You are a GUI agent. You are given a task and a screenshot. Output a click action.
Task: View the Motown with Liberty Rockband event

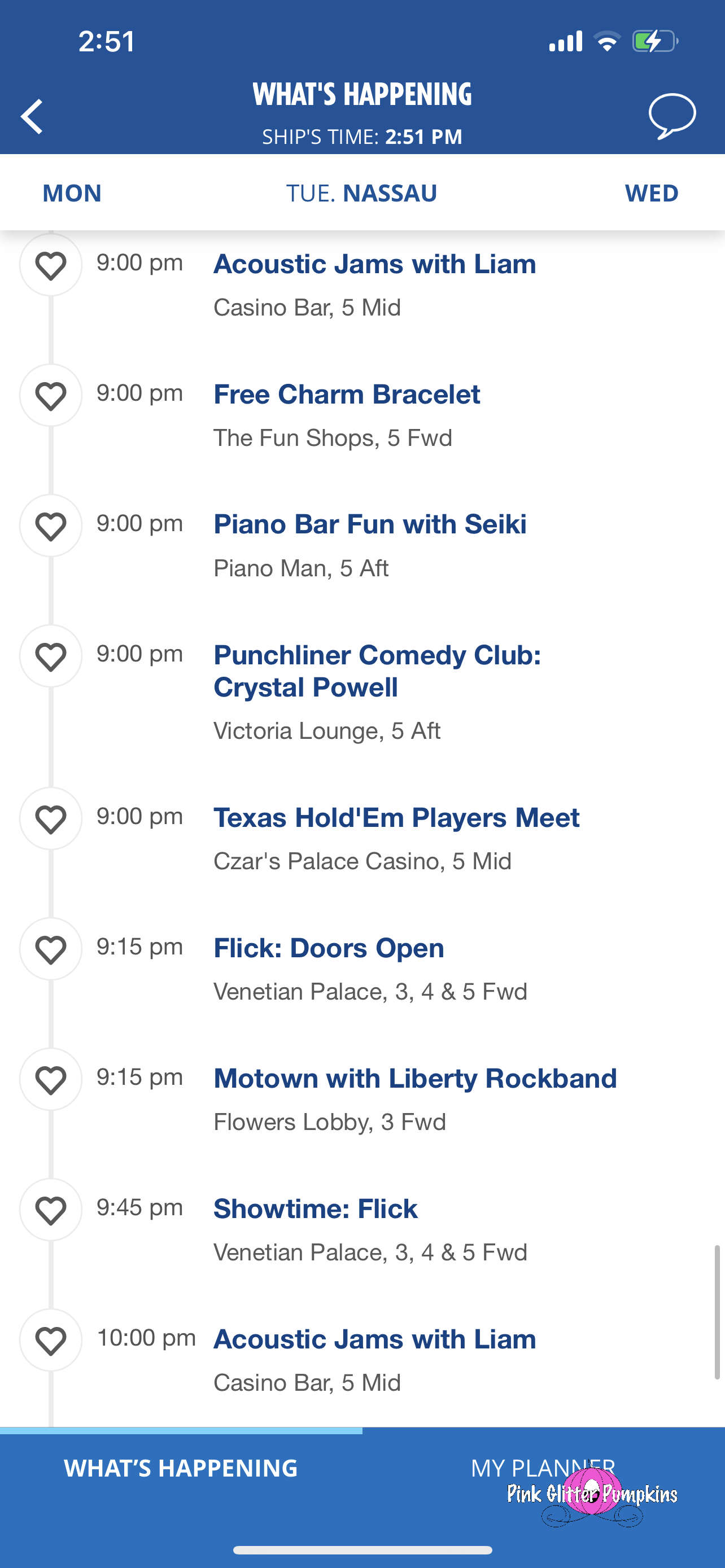[414, 1079]
